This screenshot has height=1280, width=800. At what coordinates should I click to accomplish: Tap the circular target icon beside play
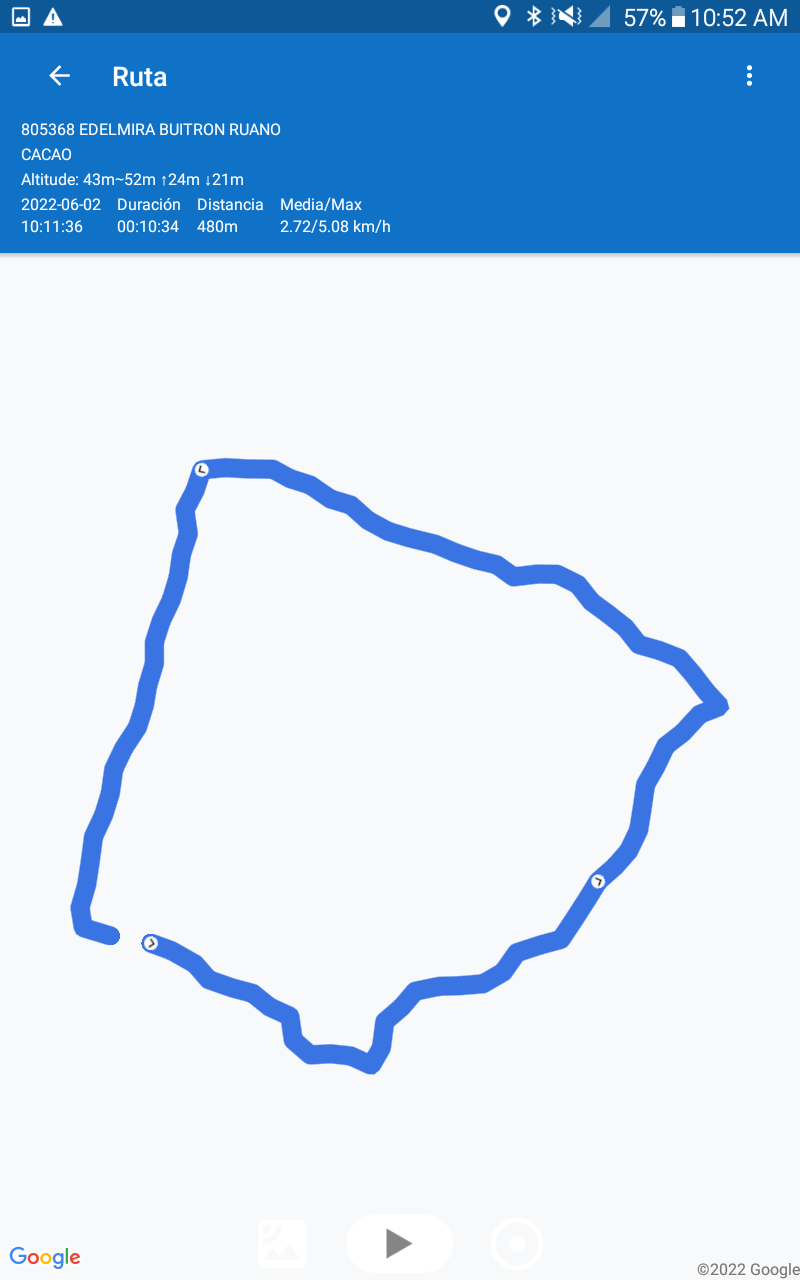(517, 1244)
